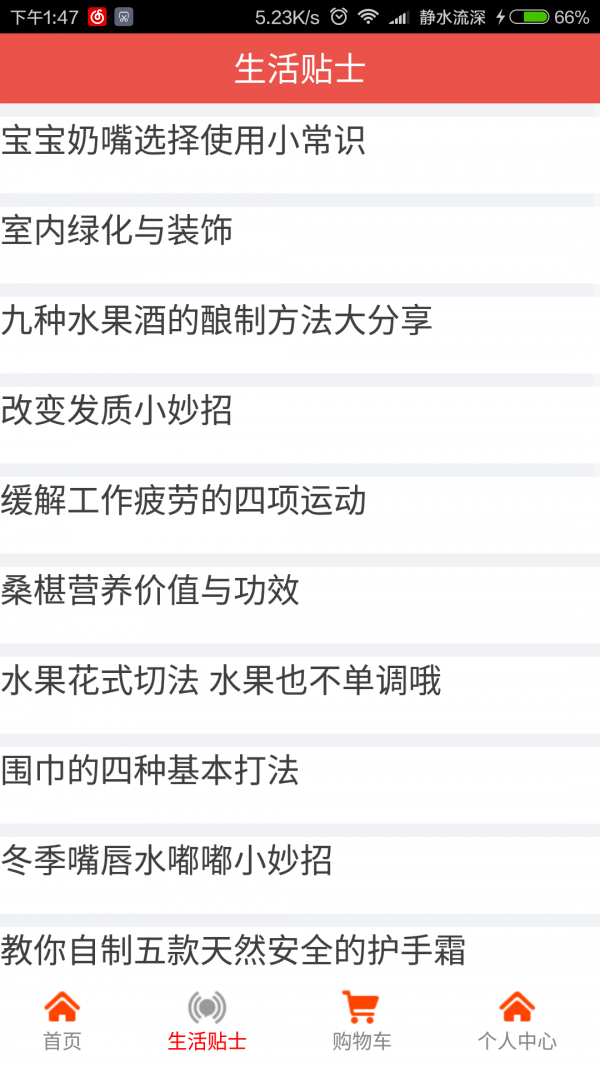This screenshot has width=600, height=1067.
Task: Open 围巾的四种基本打法 tip
Action: tap(150, 771)
